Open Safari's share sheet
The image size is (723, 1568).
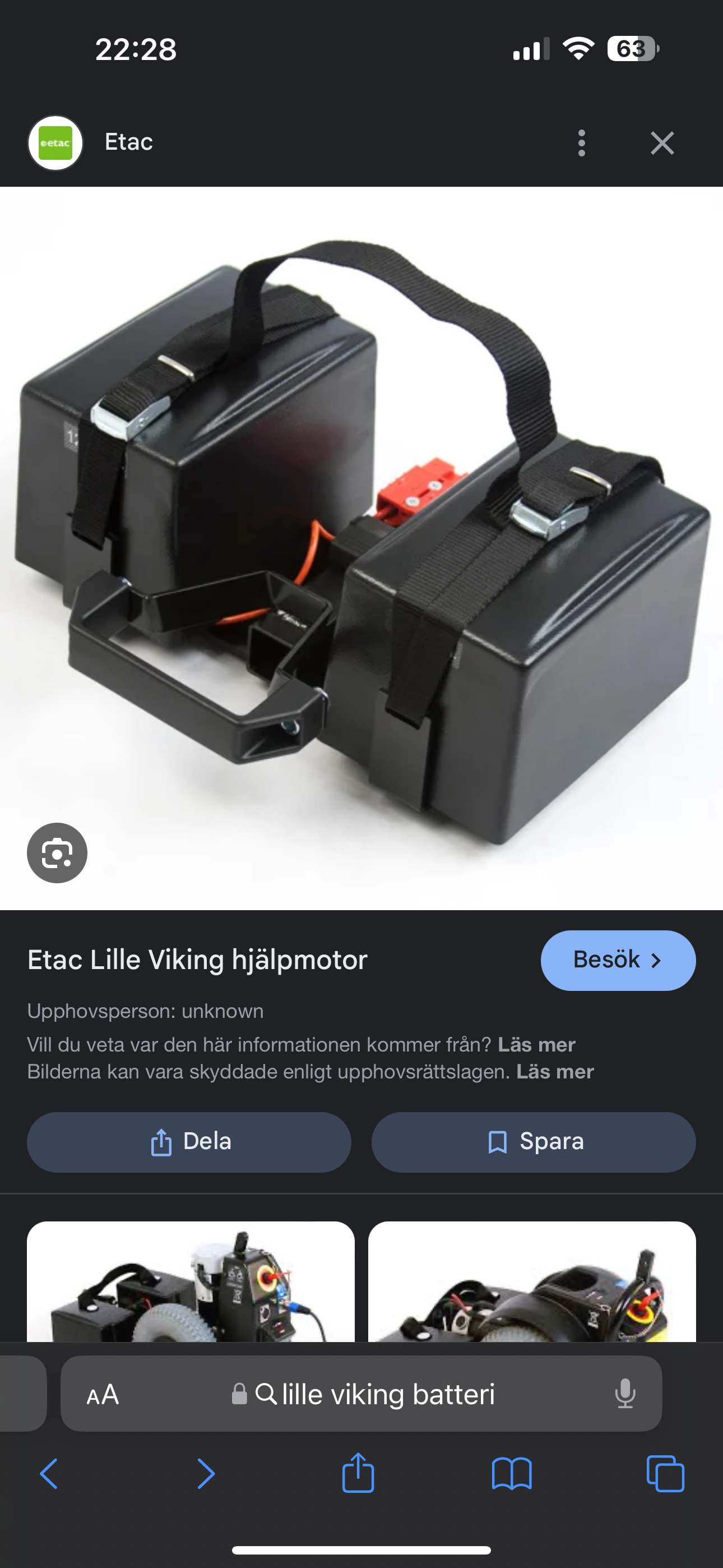tap(358, 1474)
